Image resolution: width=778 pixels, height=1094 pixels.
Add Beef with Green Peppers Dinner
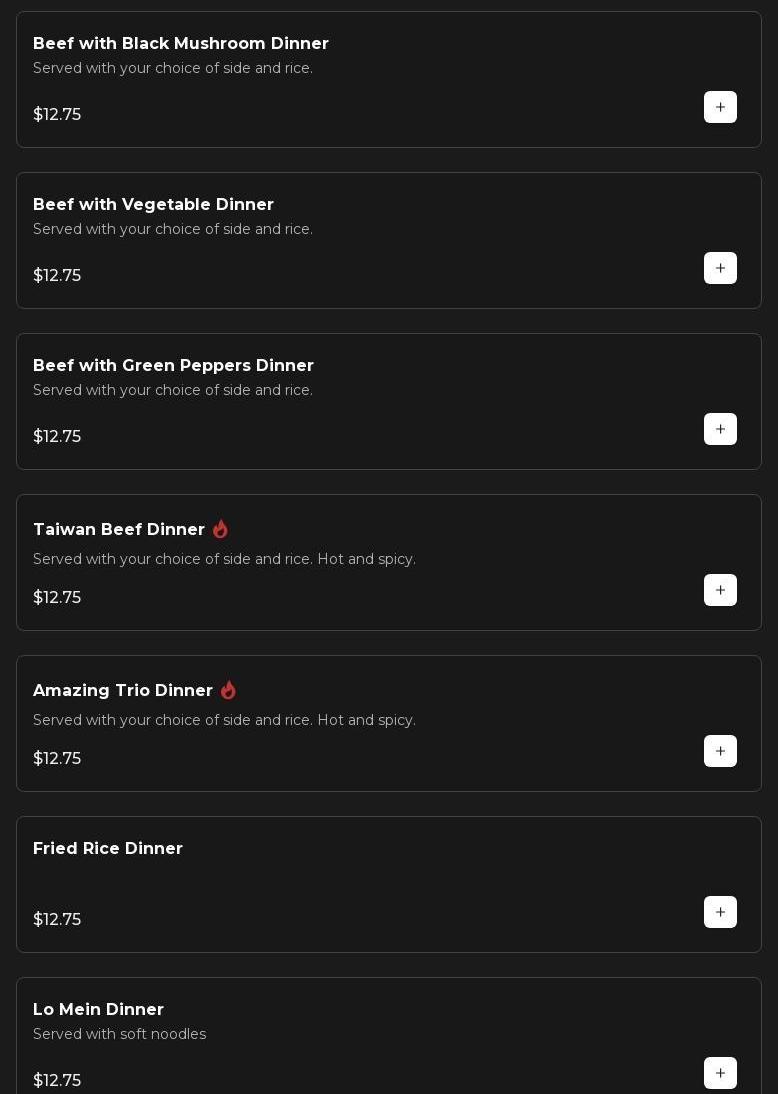coord(720,429)
